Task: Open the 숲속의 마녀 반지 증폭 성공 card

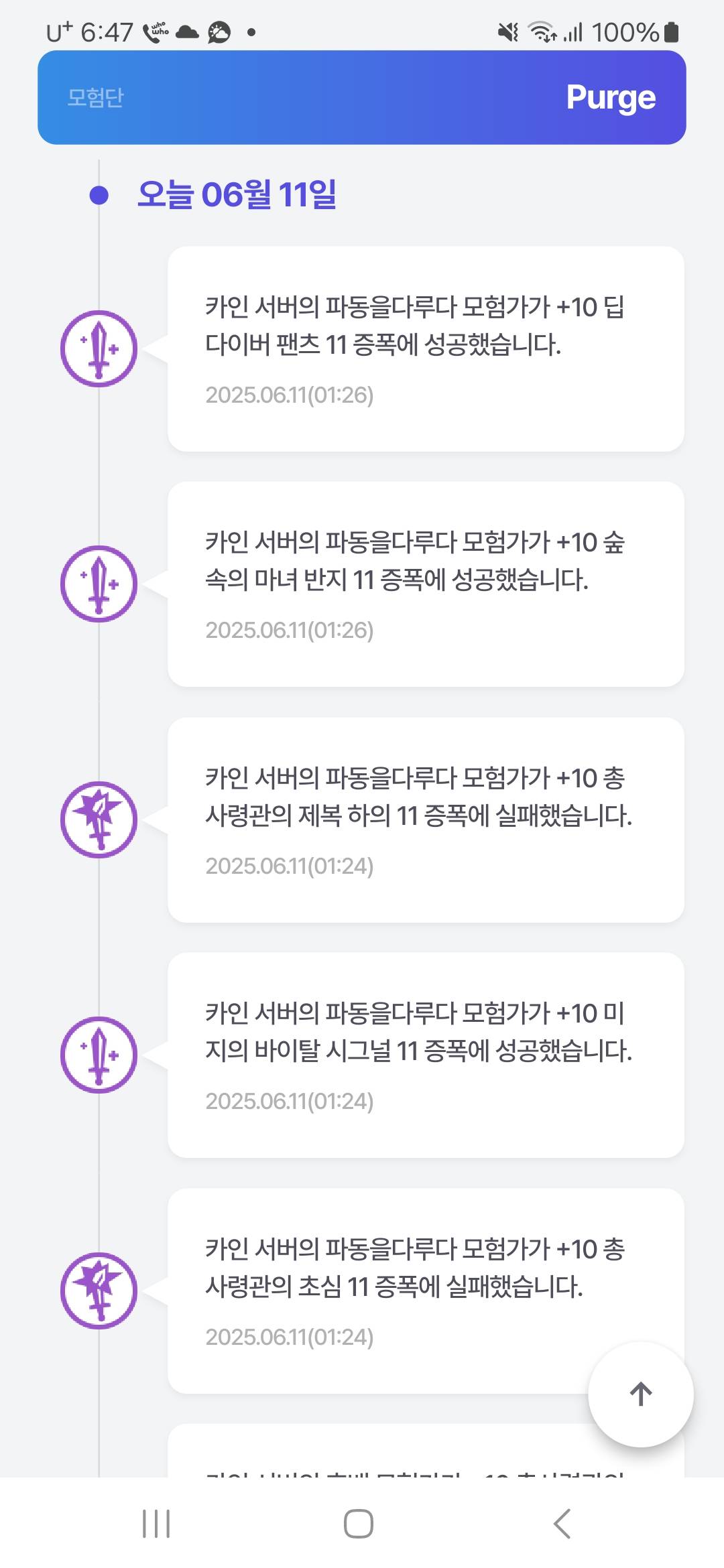Action: tap(426, 584)
